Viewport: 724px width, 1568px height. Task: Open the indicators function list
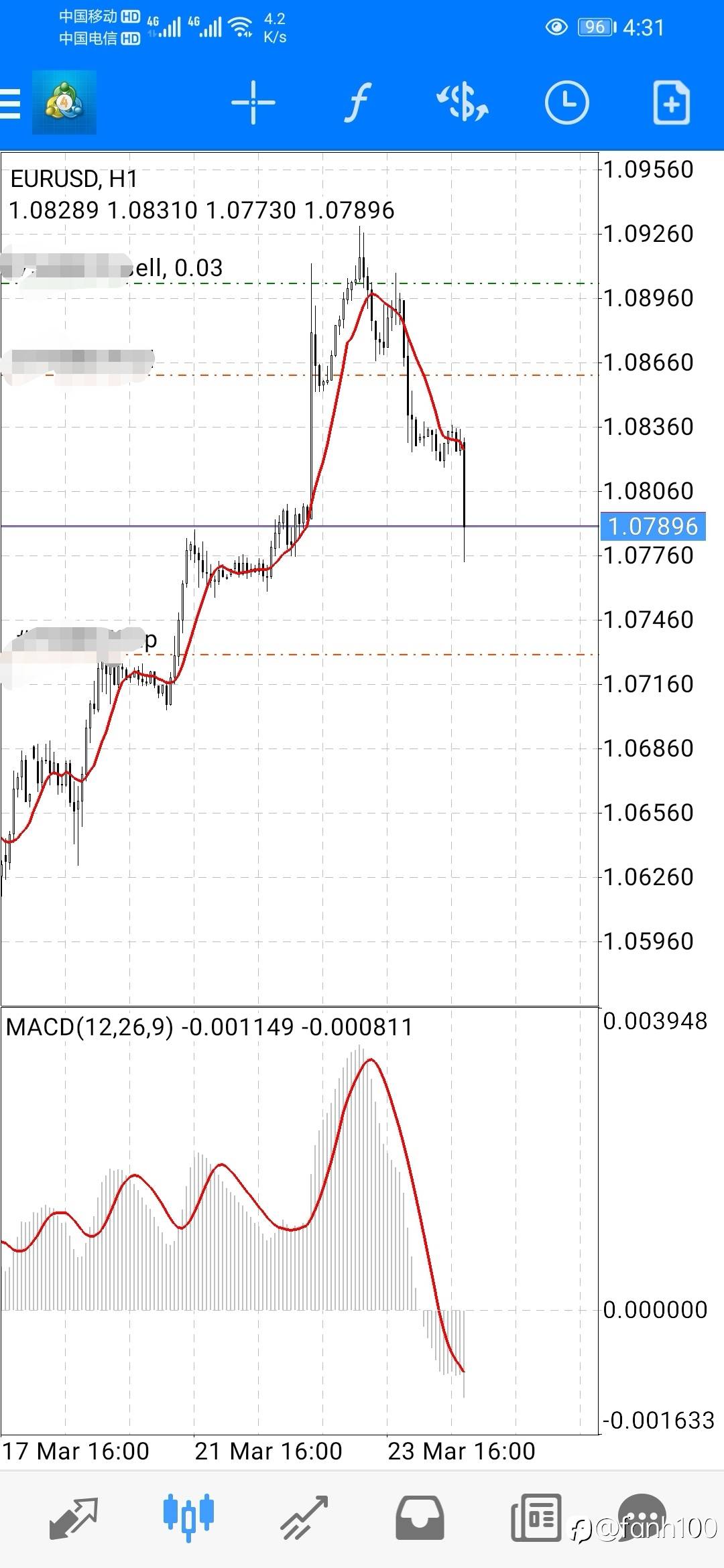pyautogui.click(x=358, y=103)
